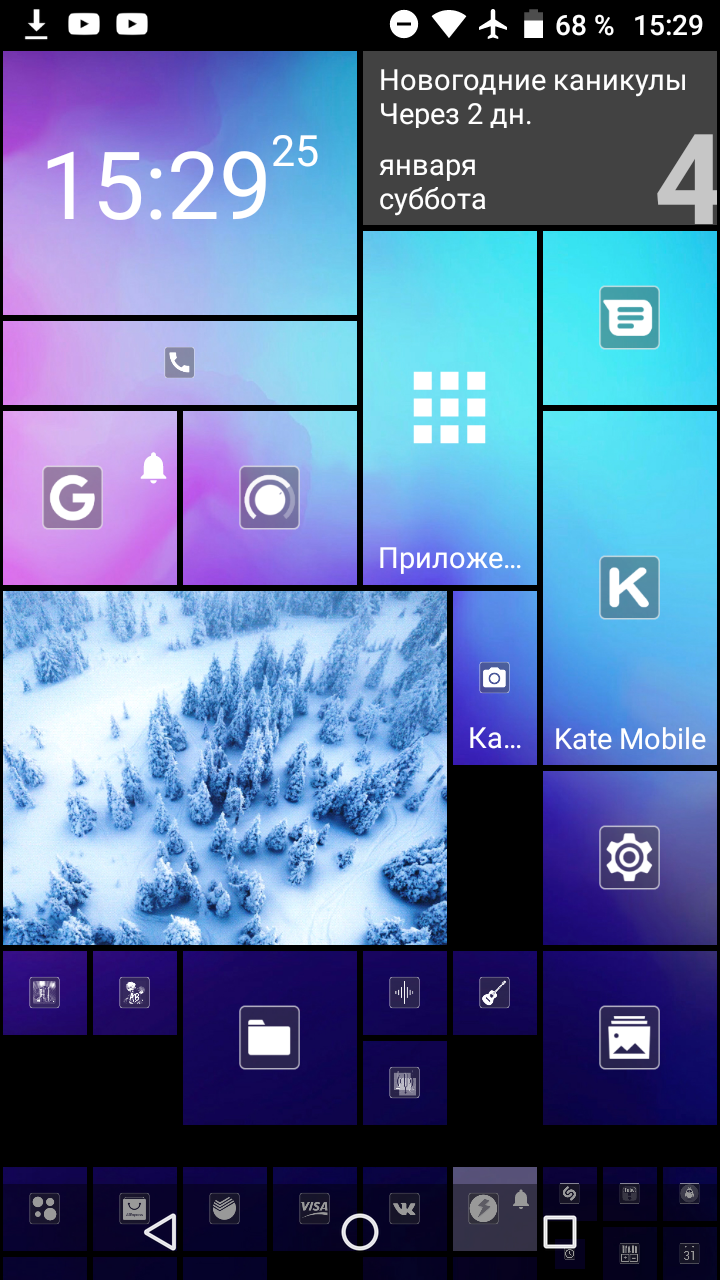Launch the Sberbank app tile
This screenshot has height=1280, width=720.
pos(225,1209)
